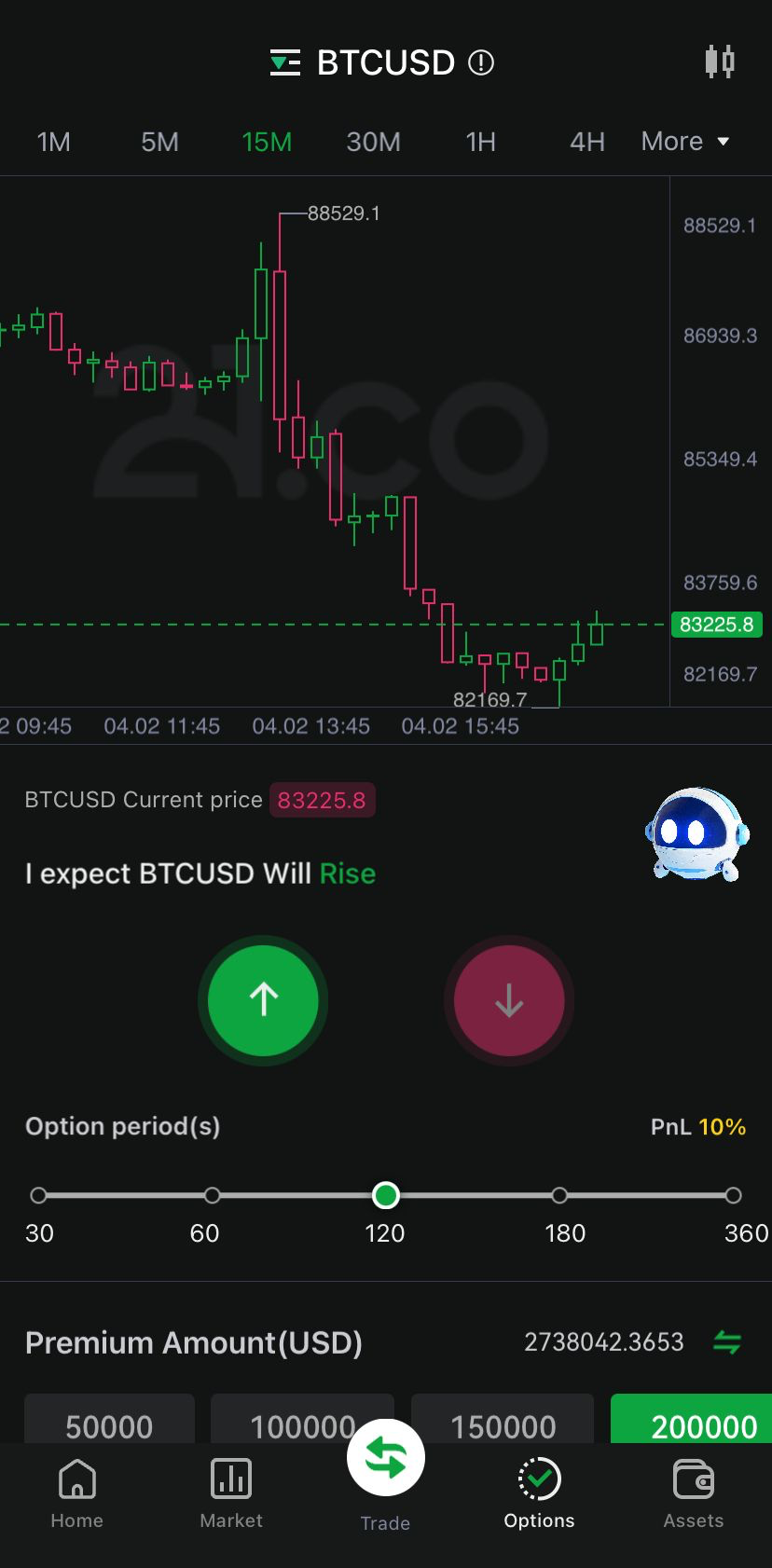Select the 50000 premium amount
Image resolution: width=772 pixels, height=1568 pixels.
point(109,1422)
